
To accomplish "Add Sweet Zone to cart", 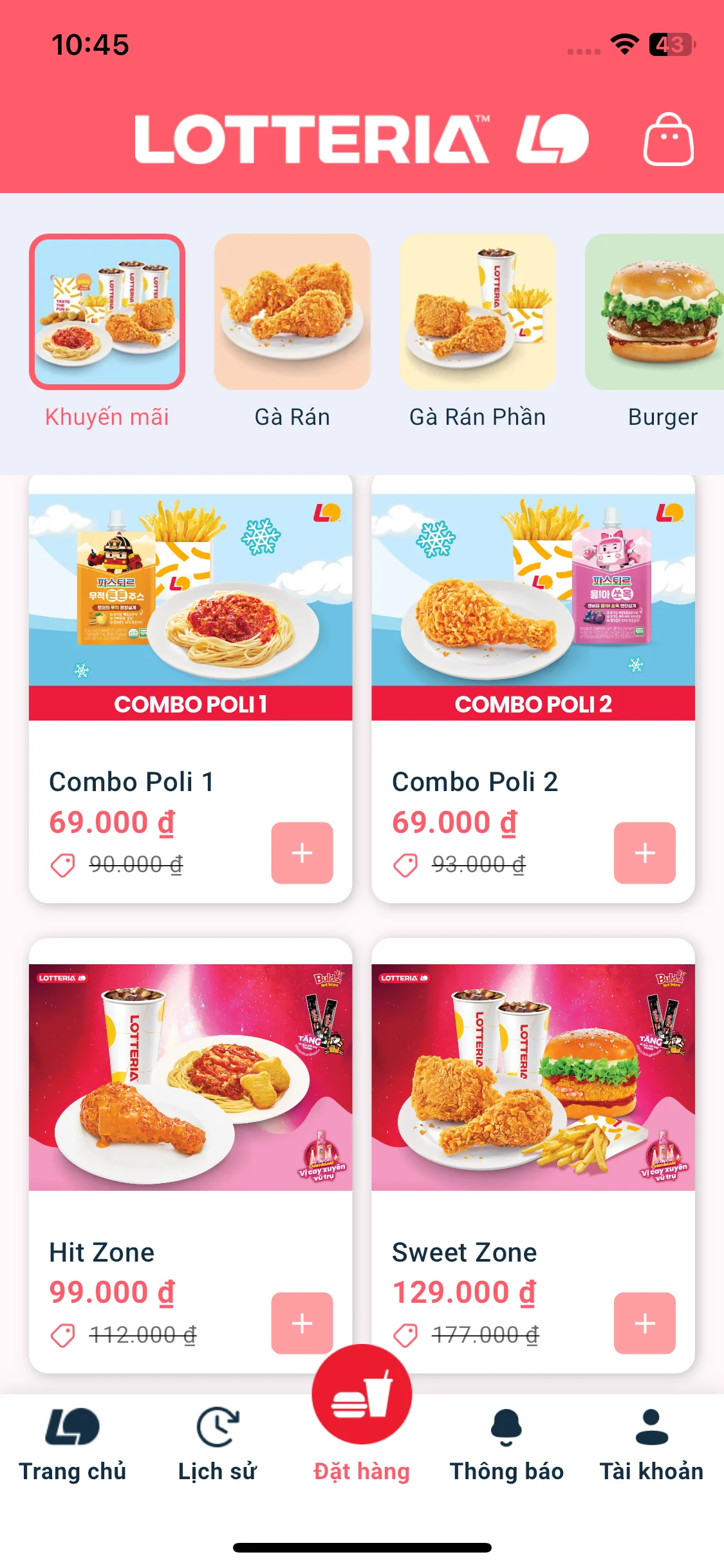I will (x=645, y=1323).
